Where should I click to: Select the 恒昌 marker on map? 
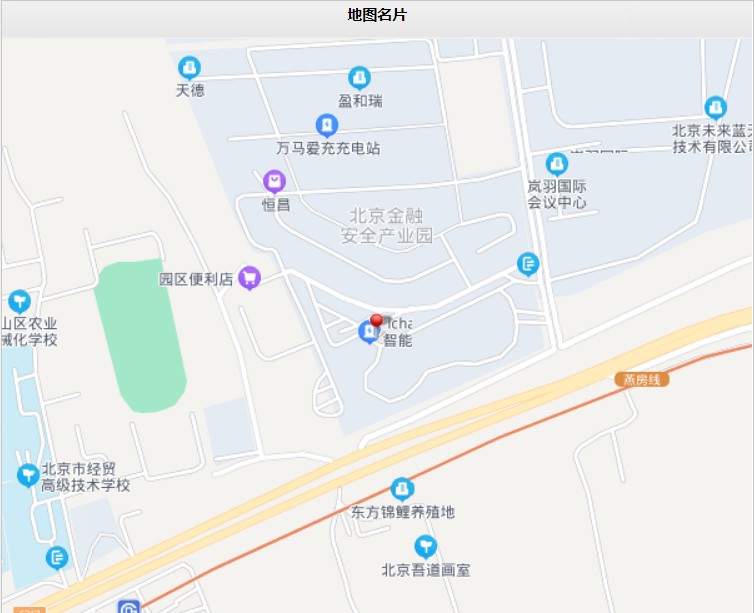(274, 182)
